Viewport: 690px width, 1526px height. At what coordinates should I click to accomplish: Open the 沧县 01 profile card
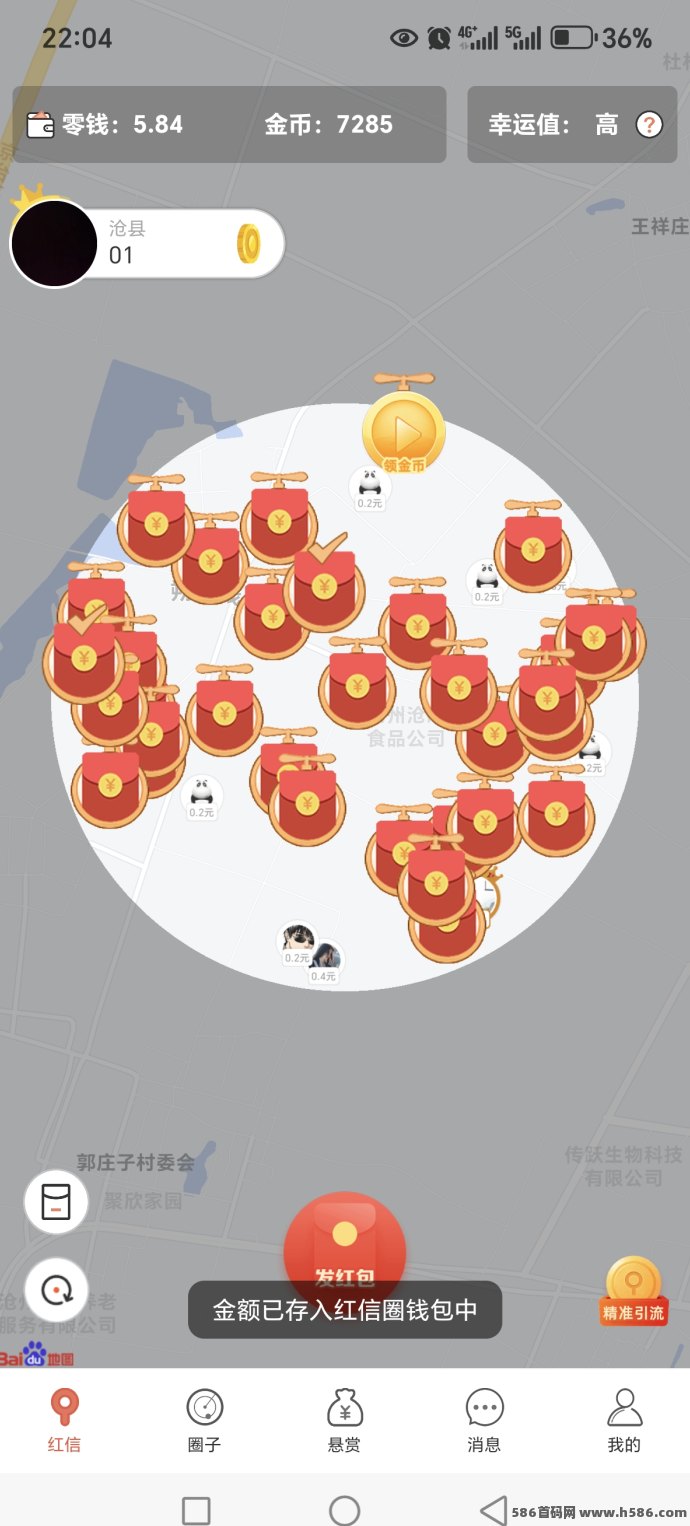(x=150, y=243)
